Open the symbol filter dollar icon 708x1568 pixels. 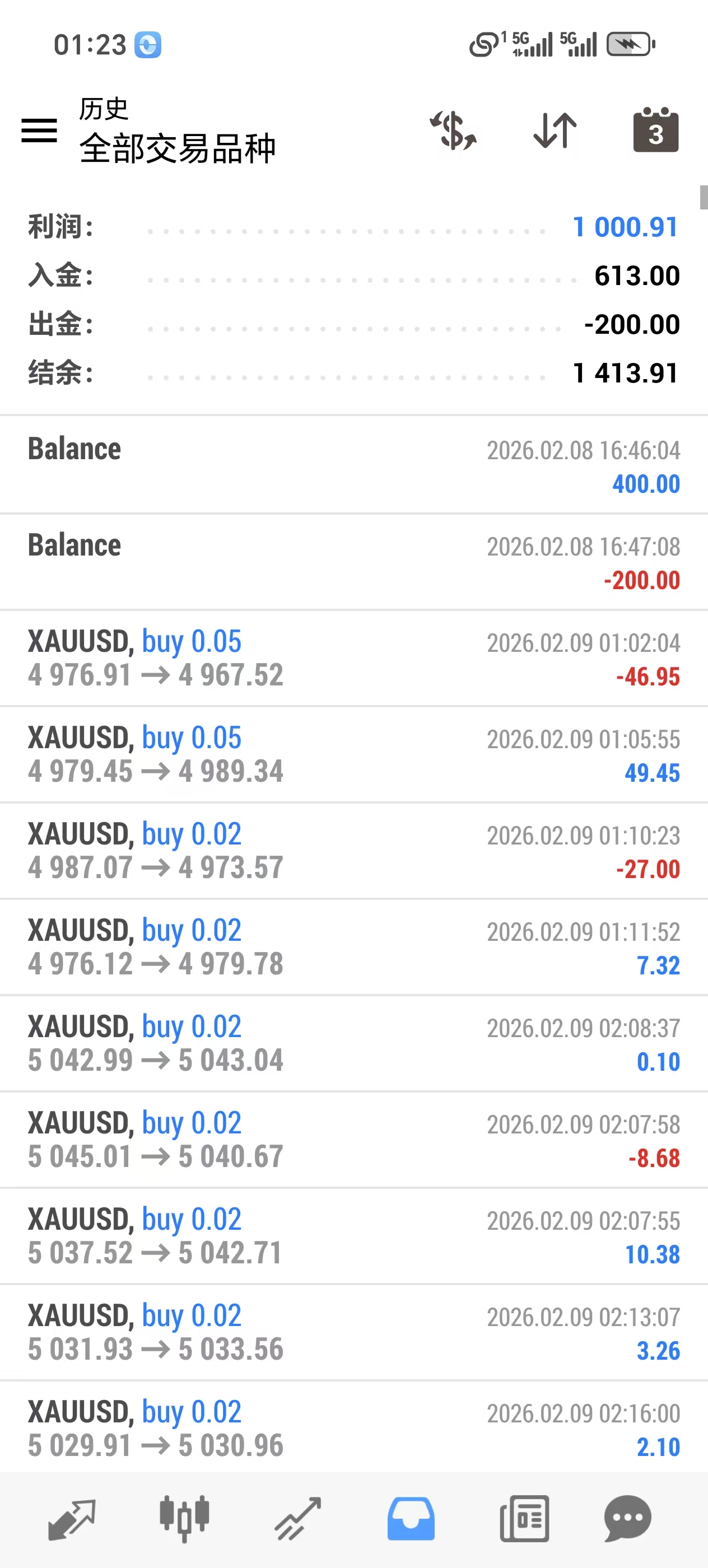click(454, 130)
